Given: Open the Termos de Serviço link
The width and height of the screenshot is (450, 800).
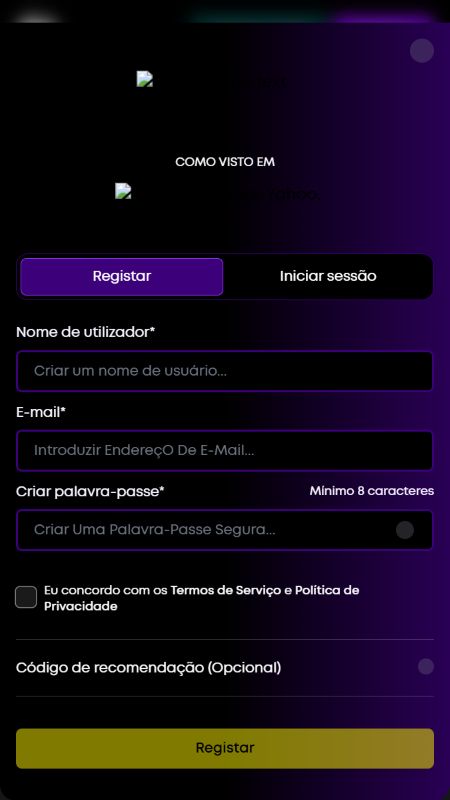Looking at the screenshot, I should click(226, 590).
